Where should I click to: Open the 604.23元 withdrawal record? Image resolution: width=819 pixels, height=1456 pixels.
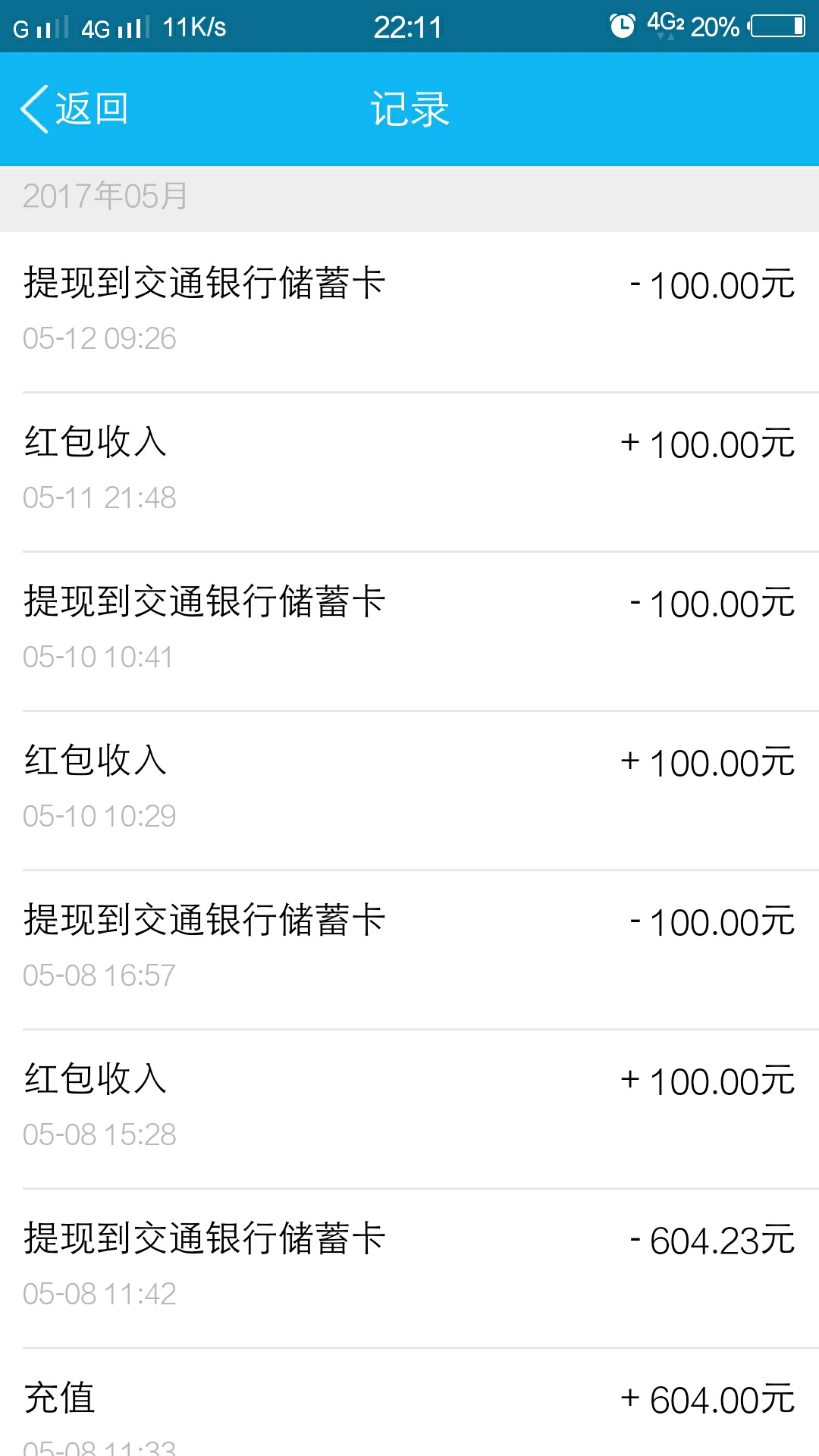coord(409,1266)
